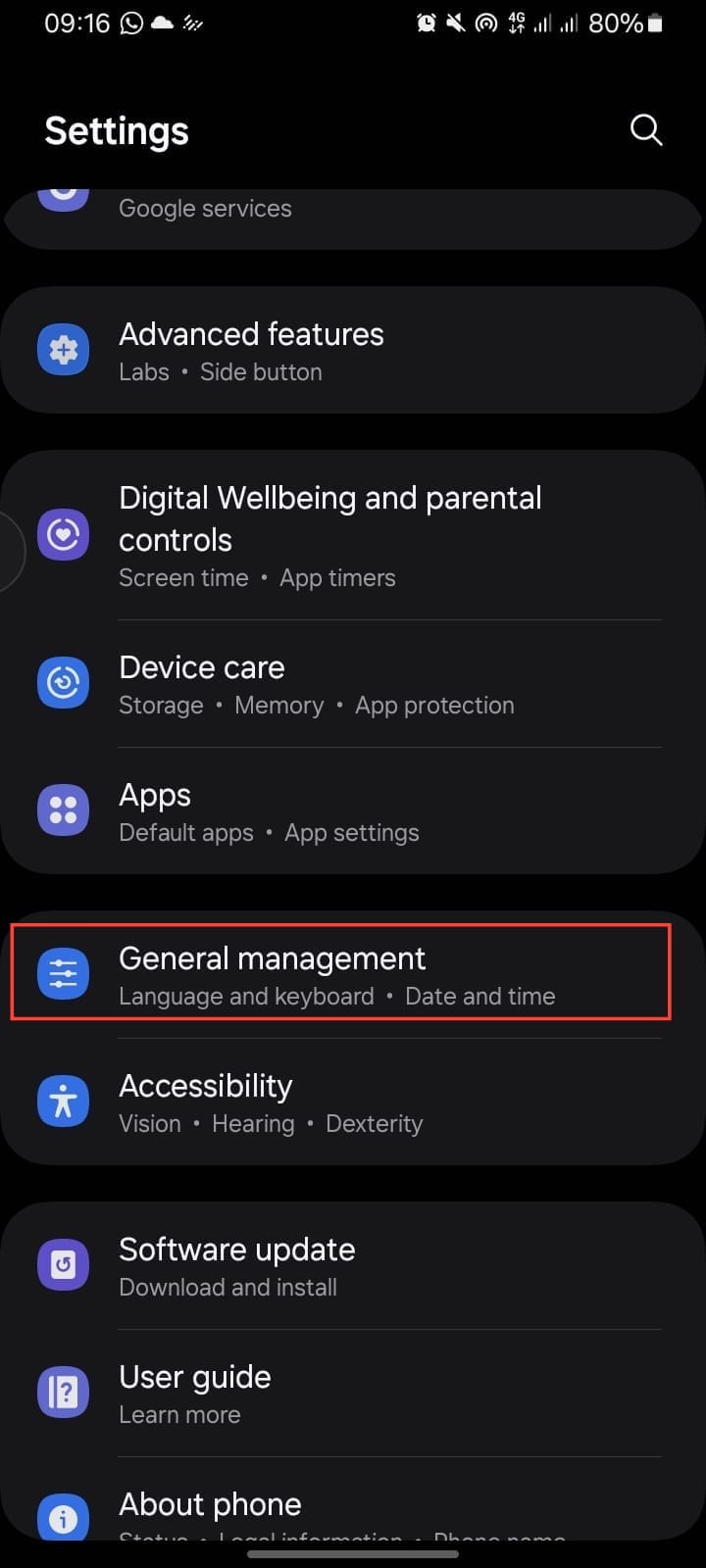706x1568 pixels.
Task: Open the settings search icon
Action: [645, 129]
